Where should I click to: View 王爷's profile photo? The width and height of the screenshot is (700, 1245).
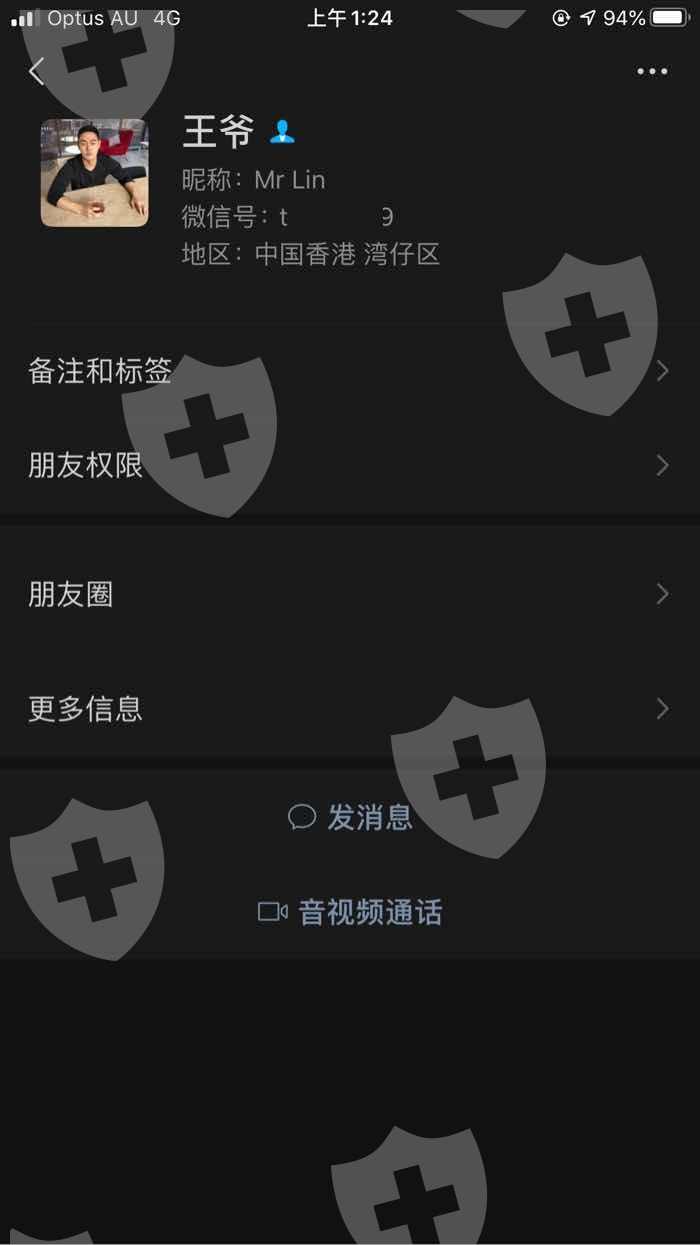pos(94,173)
